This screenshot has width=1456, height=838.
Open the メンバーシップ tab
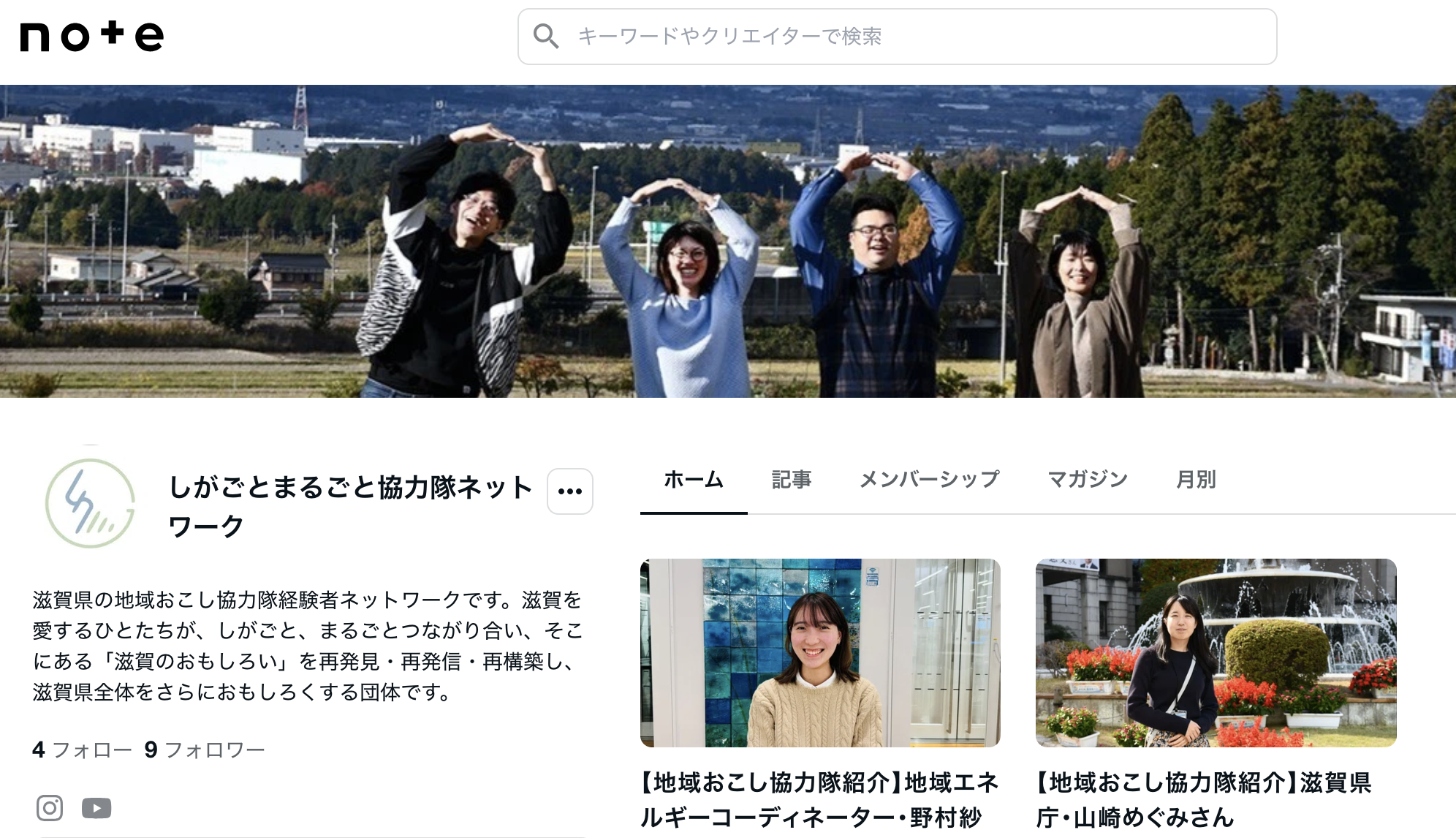[x=929, y=480]
